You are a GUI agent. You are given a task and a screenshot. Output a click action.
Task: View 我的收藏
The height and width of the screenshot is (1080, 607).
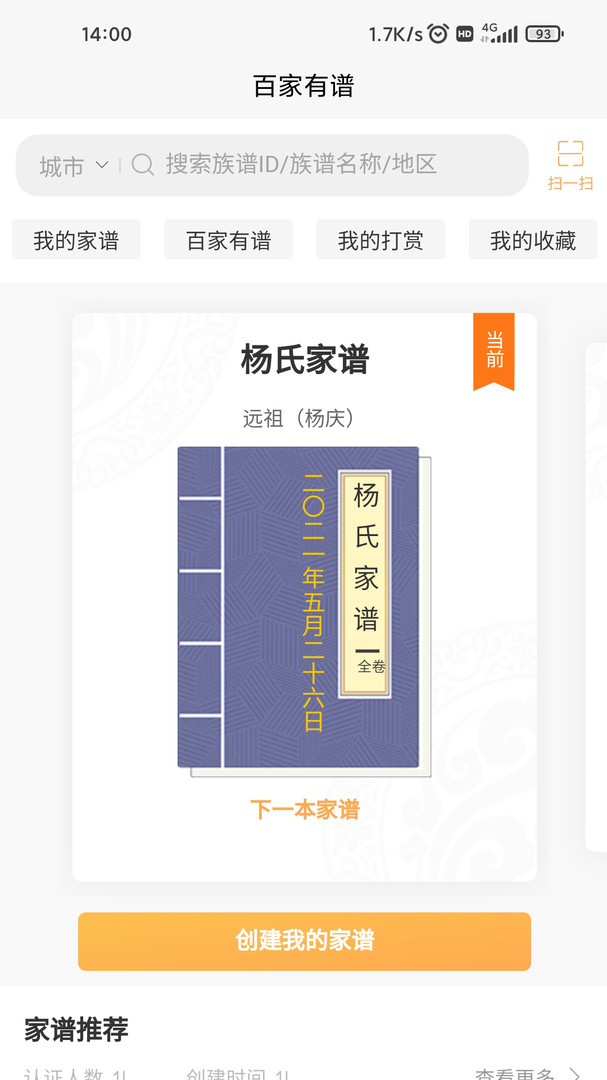pos(533,240)
